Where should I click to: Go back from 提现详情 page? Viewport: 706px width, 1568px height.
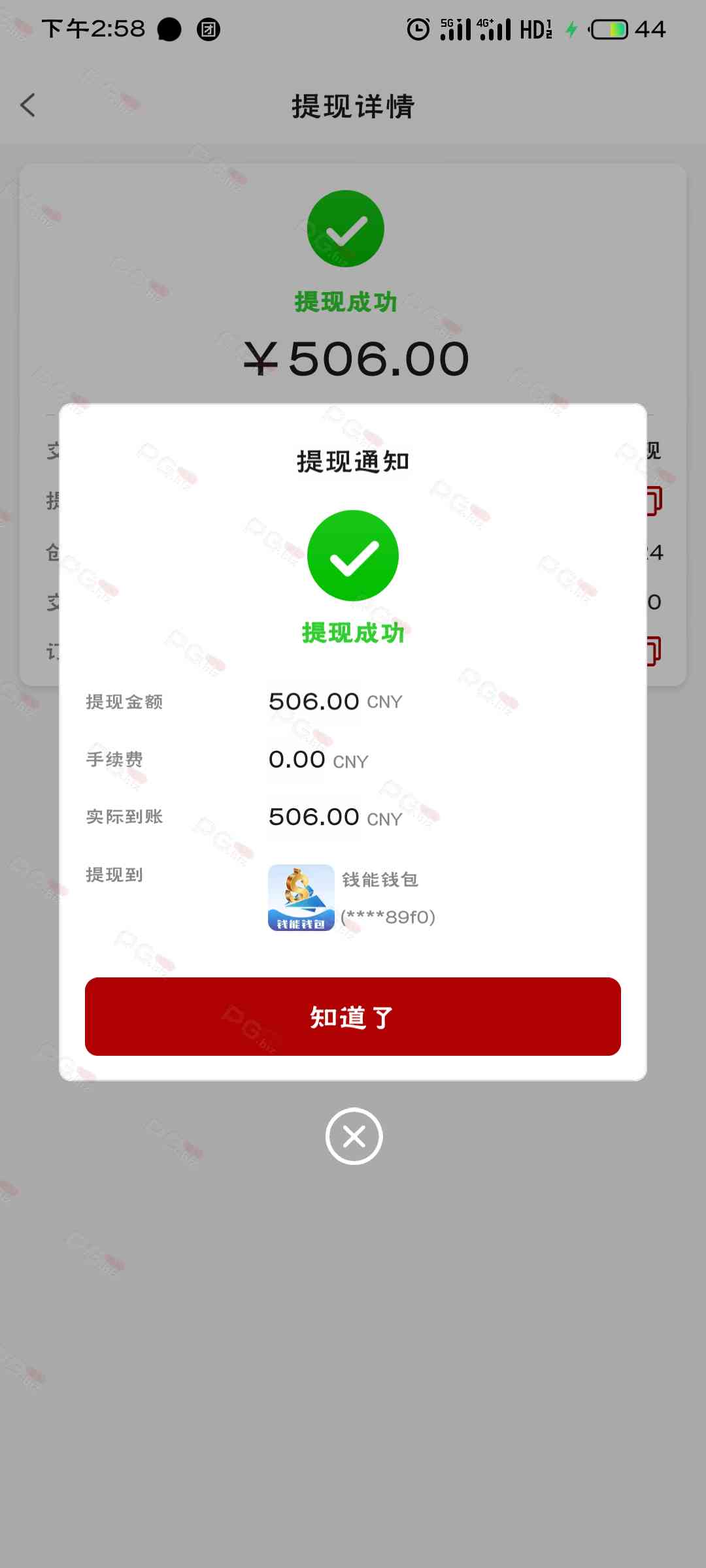(x=28, y=105)
